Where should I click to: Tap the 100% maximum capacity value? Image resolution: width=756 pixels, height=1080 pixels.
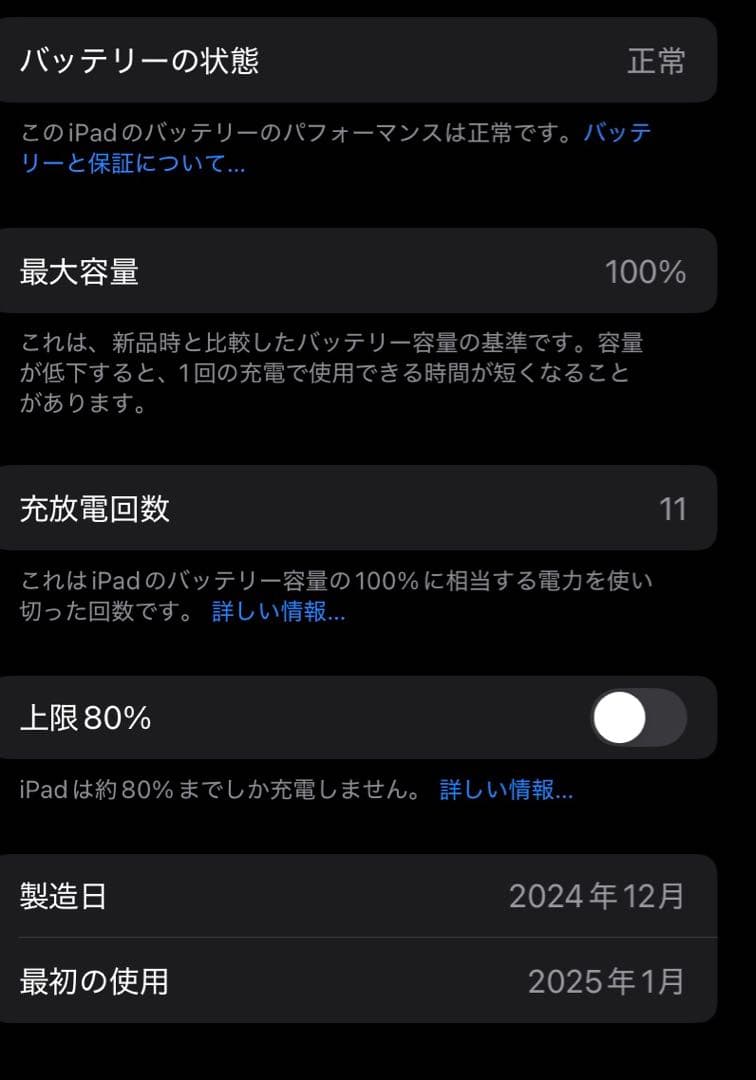click(648, 270)
